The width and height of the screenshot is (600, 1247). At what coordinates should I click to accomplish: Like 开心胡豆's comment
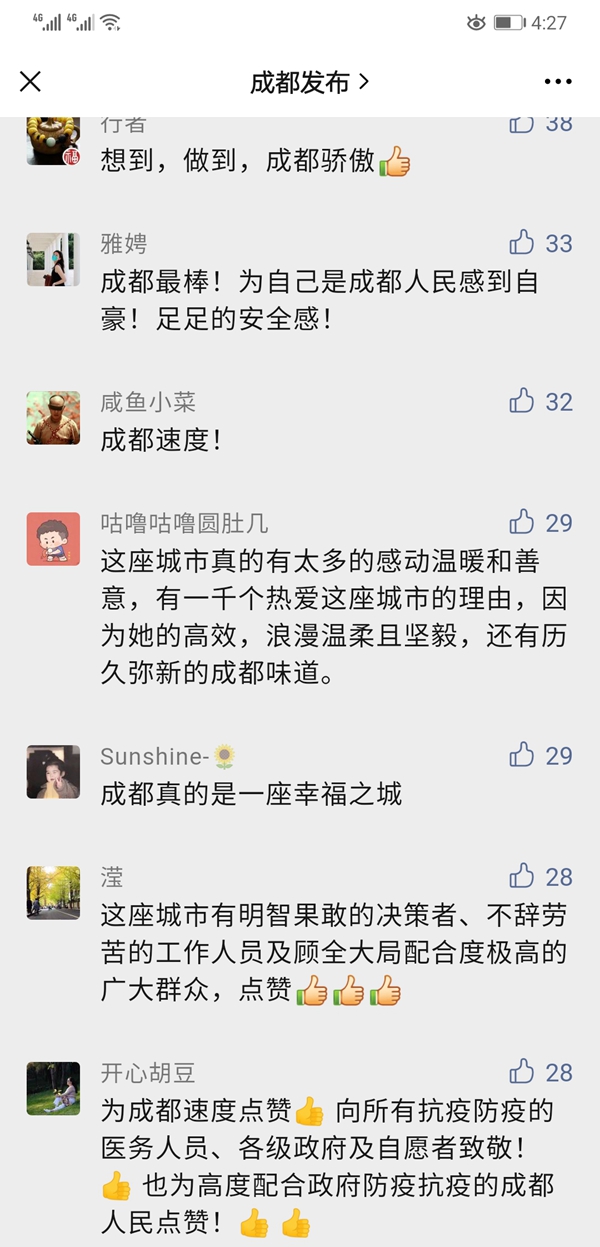pos(522,1073)
